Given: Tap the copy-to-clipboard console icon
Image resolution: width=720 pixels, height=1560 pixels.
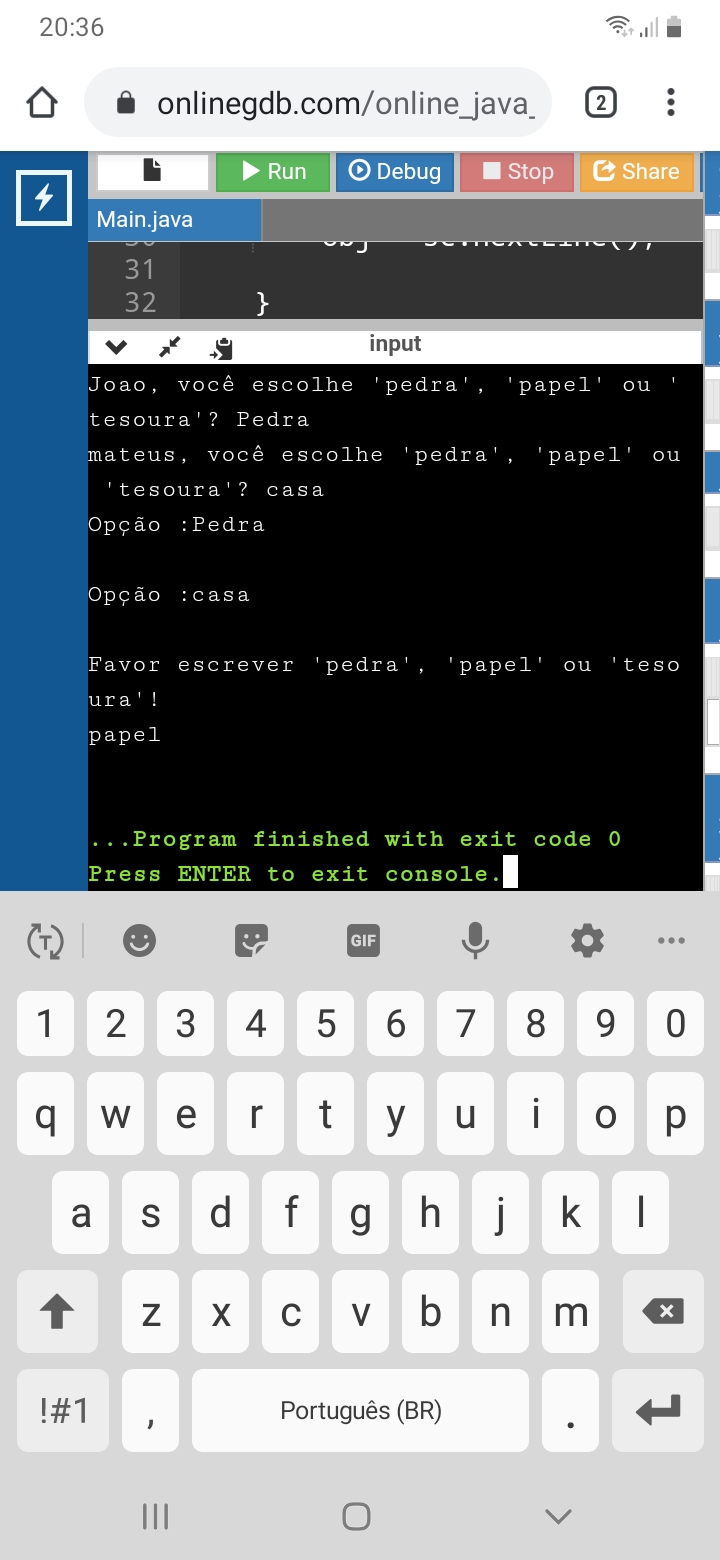Looking at the screenshot, I should coord(222,347).
